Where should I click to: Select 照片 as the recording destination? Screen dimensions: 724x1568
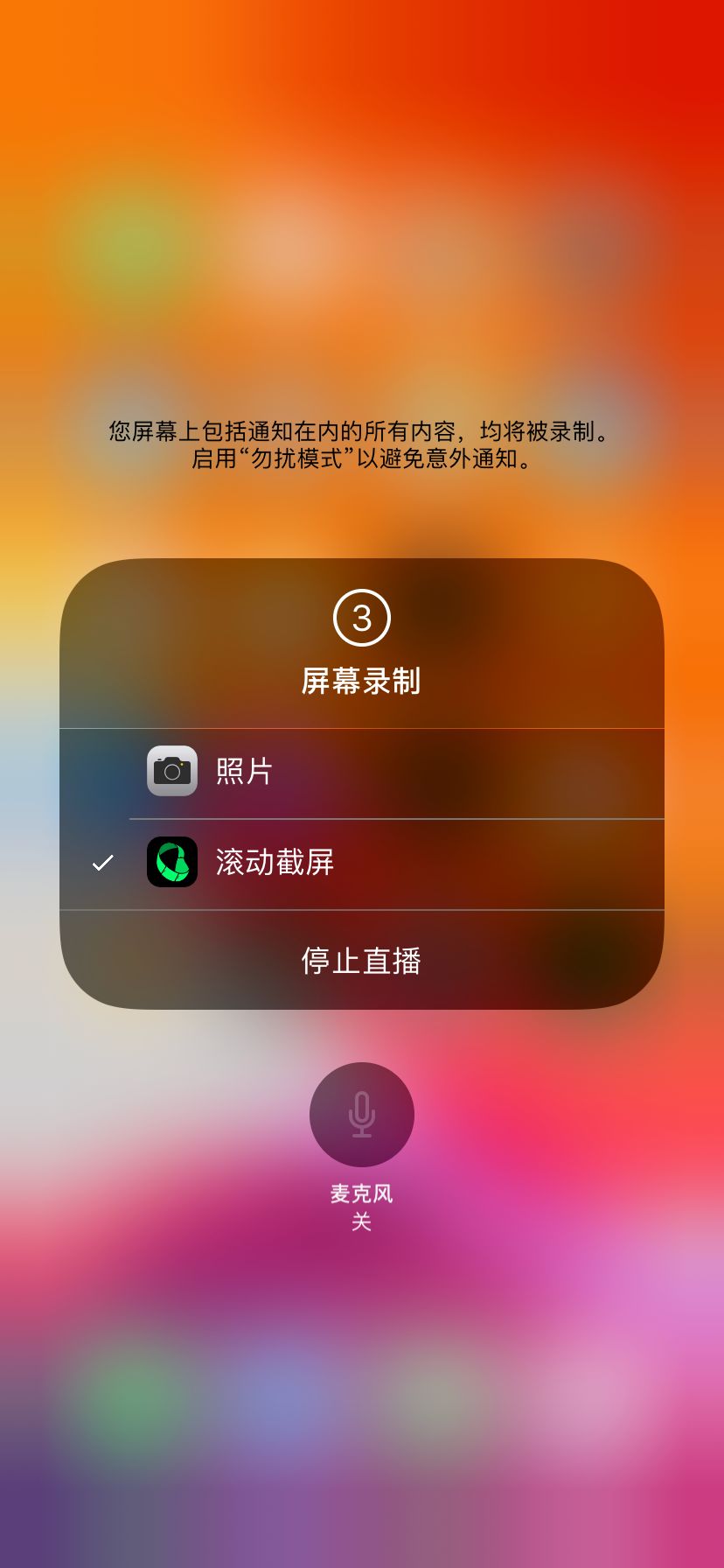[x=245, y=769]
